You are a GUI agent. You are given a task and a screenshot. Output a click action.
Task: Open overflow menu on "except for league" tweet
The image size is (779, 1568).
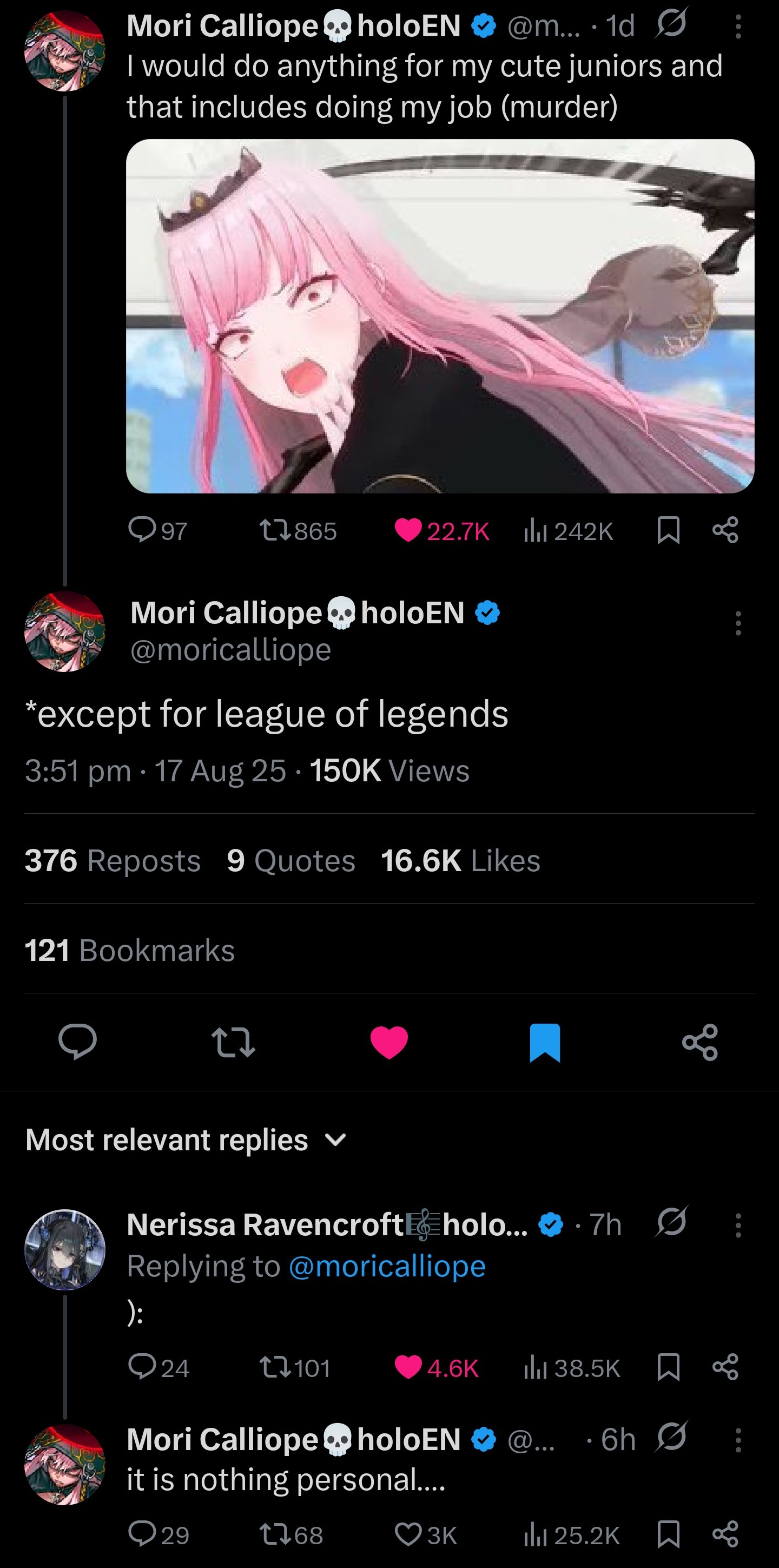point(738,623)
